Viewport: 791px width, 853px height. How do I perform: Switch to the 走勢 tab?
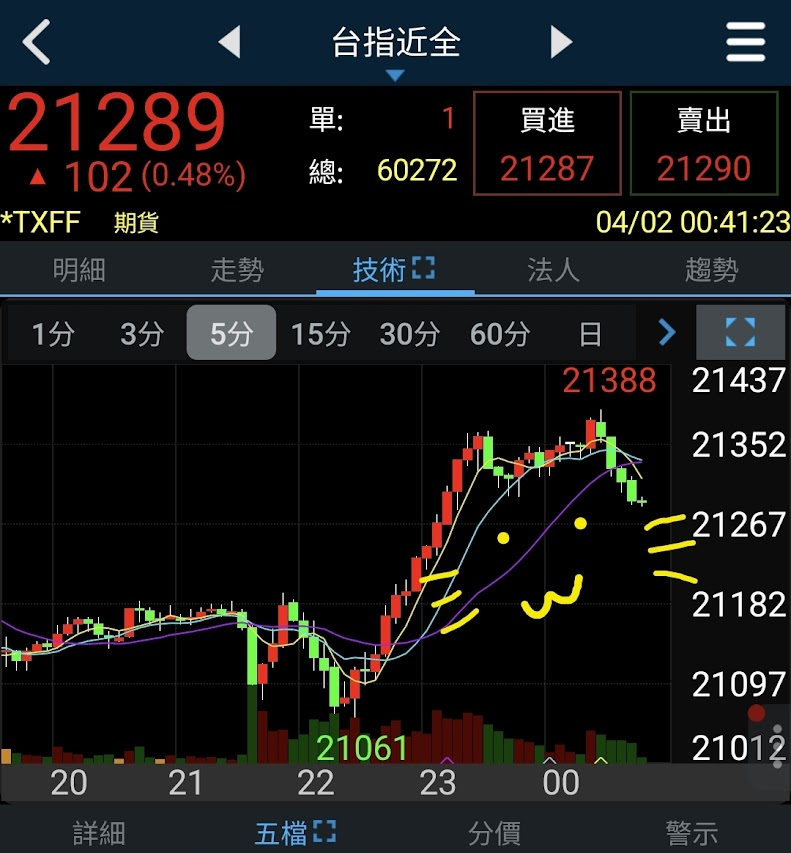237,269
